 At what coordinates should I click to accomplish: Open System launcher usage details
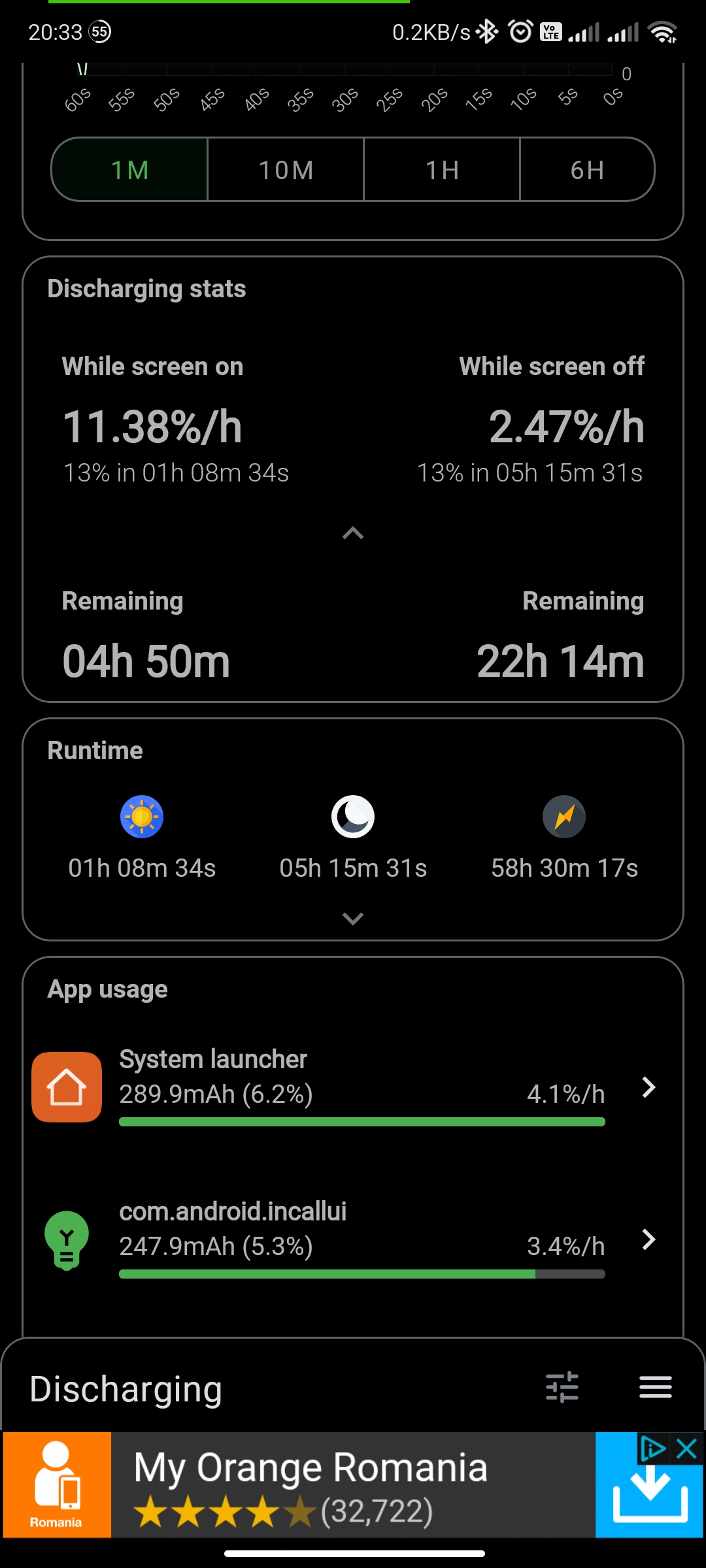(353, 1087)
